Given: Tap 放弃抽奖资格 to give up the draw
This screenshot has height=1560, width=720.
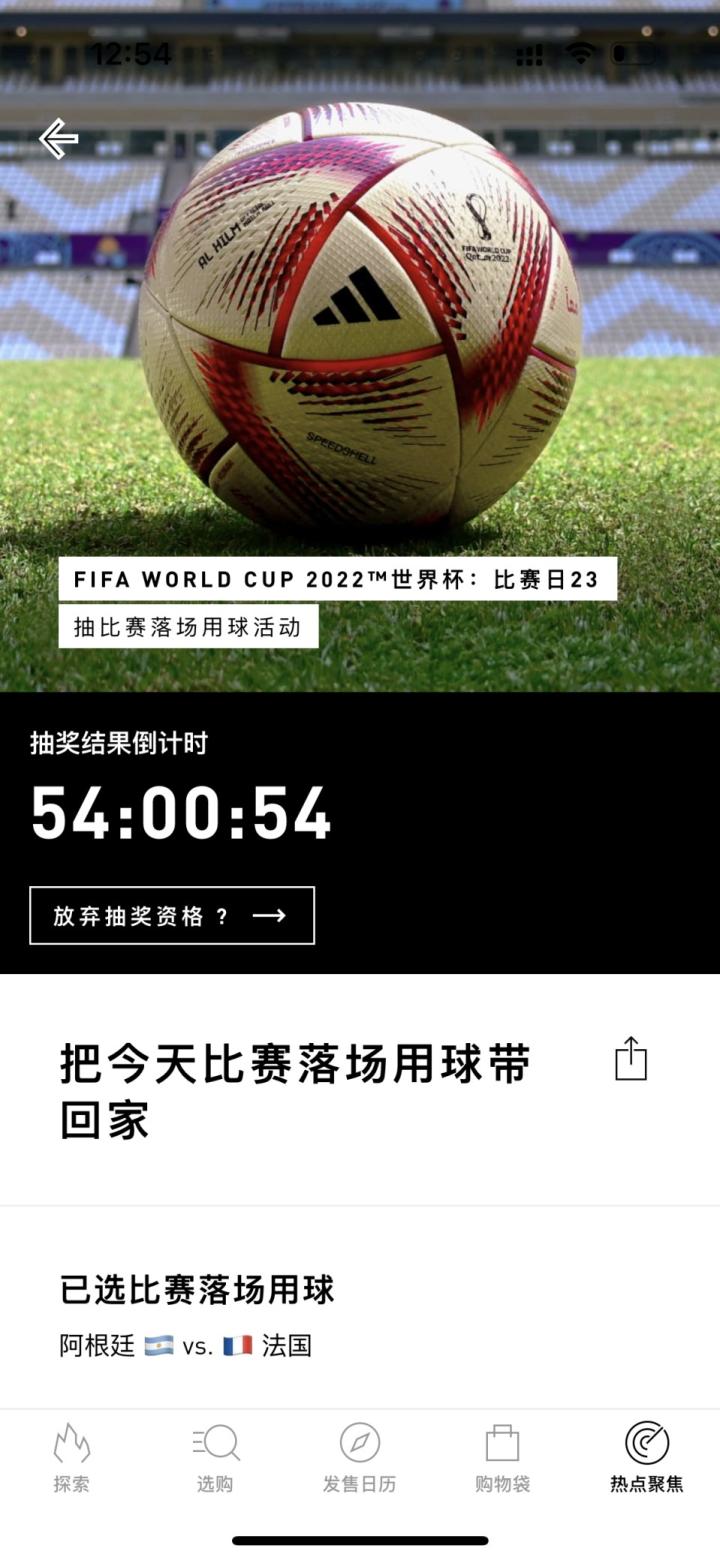Looking at the screenshot, I should pyautogui.click(x=172, y=915).
